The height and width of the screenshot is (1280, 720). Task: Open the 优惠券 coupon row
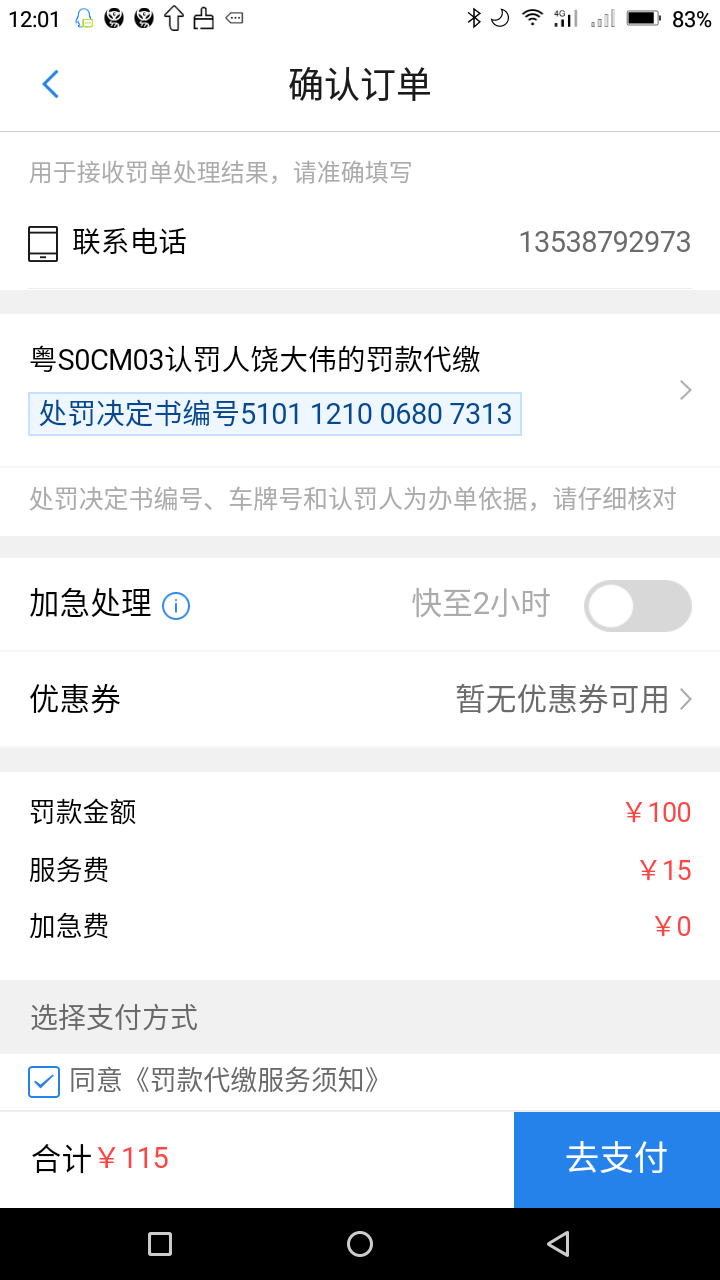[360, 699]
